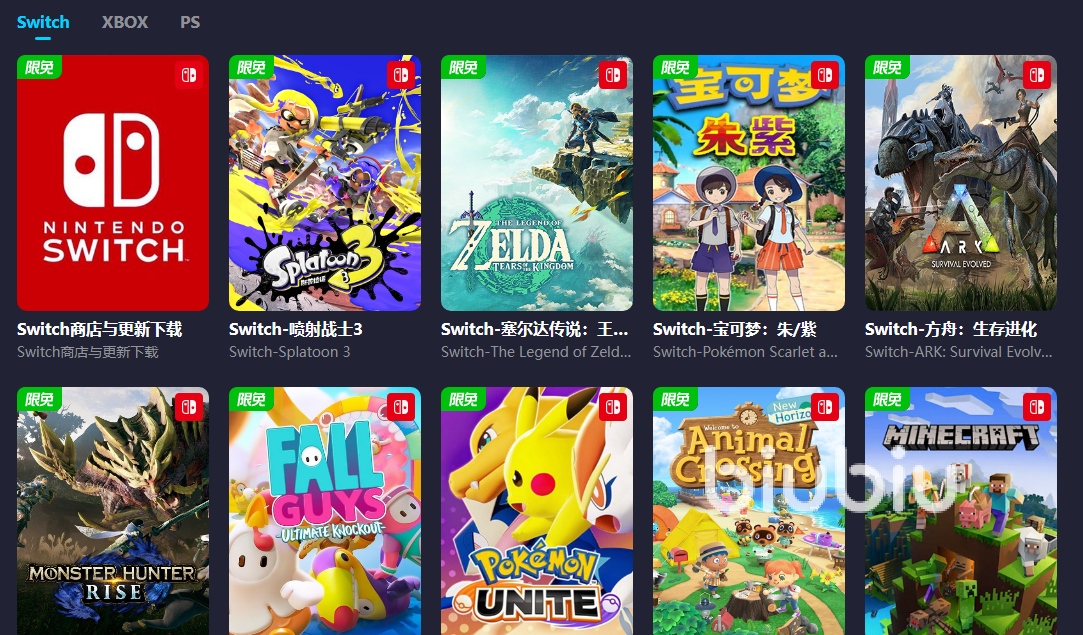Open the Splatoon 3 game card
The image size is (1083, 635).
click(325, 183)
